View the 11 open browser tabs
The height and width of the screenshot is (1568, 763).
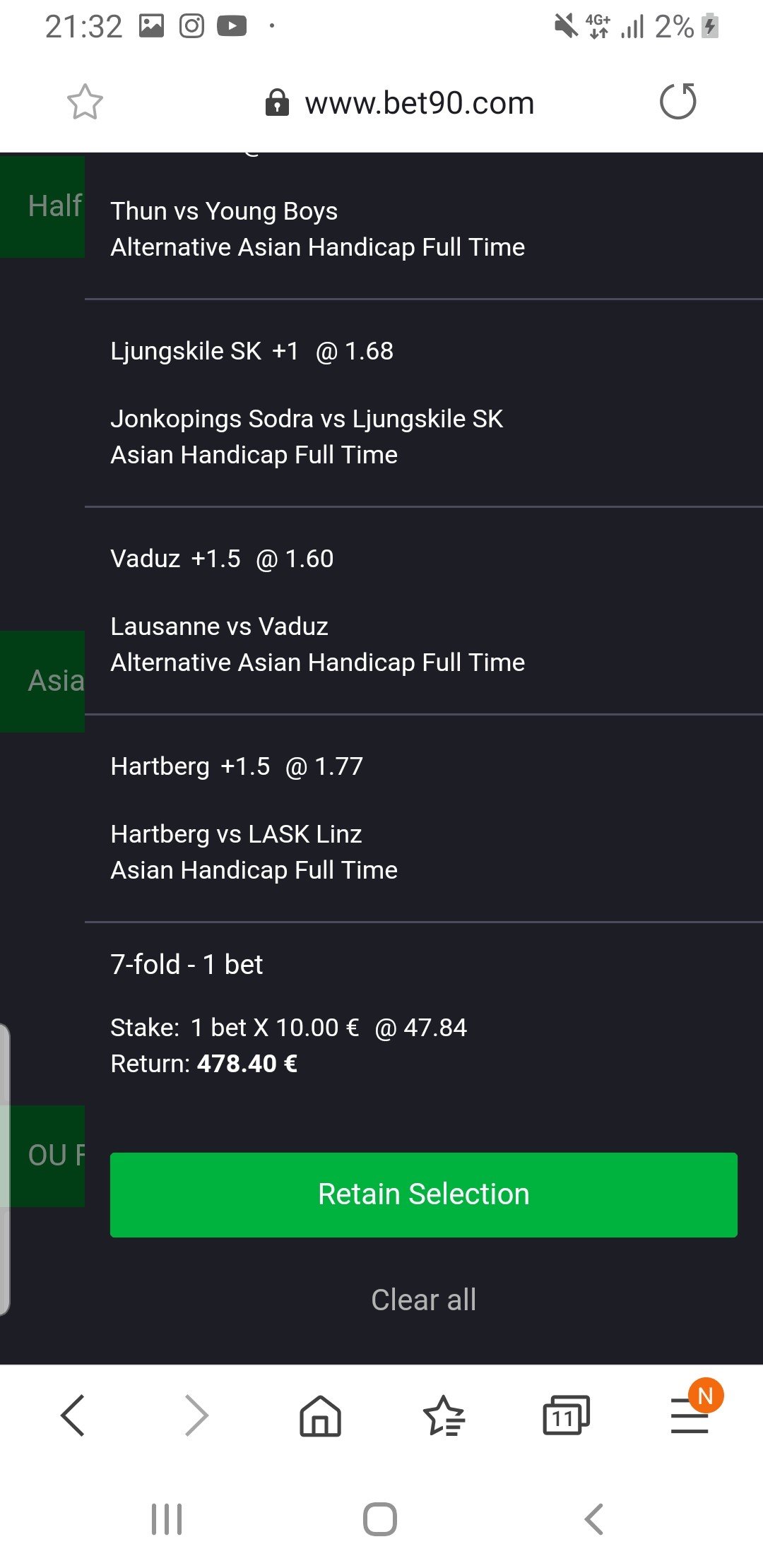[565, 1415]
